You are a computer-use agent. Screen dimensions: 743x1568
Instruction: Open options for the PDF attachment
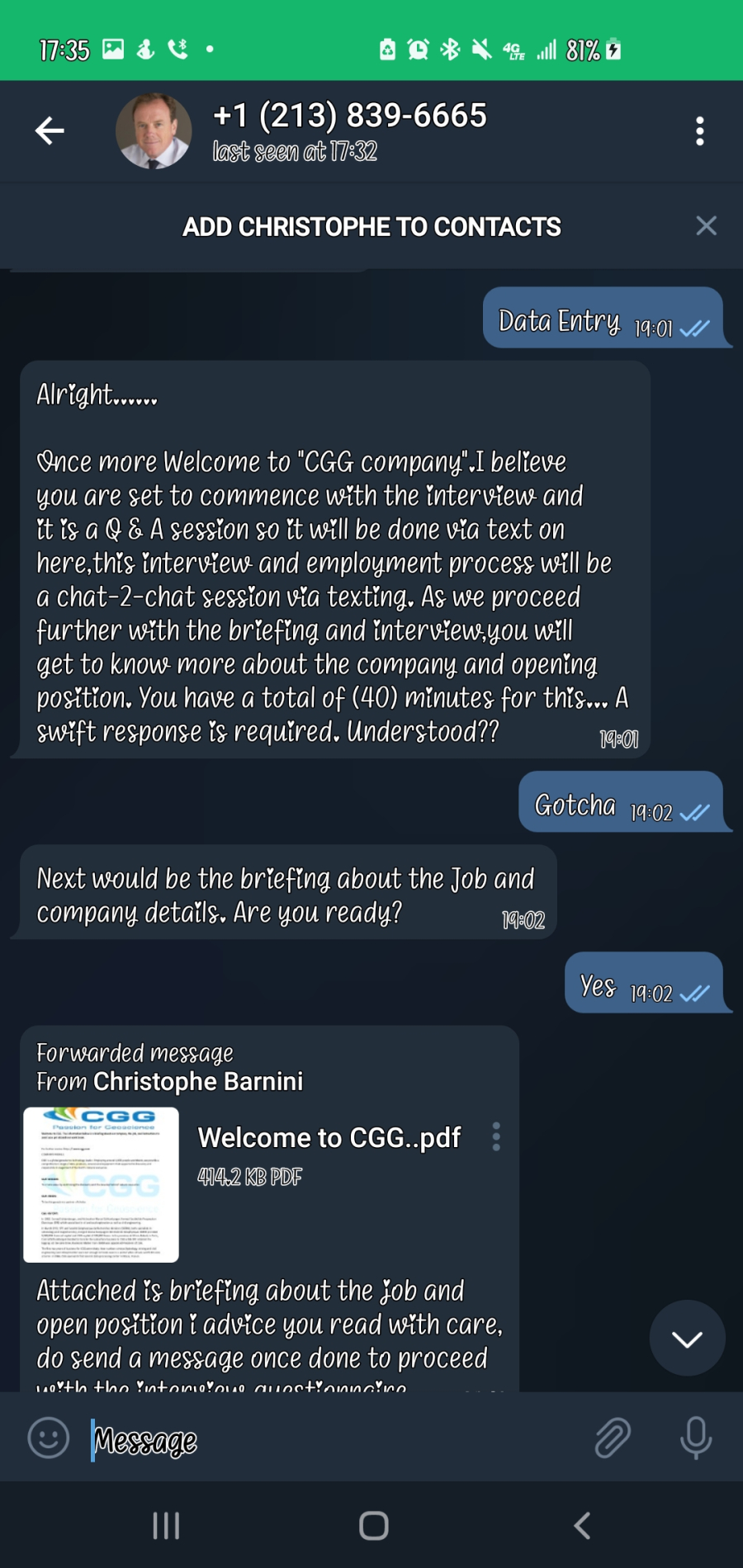click(x=496, y=1137)
